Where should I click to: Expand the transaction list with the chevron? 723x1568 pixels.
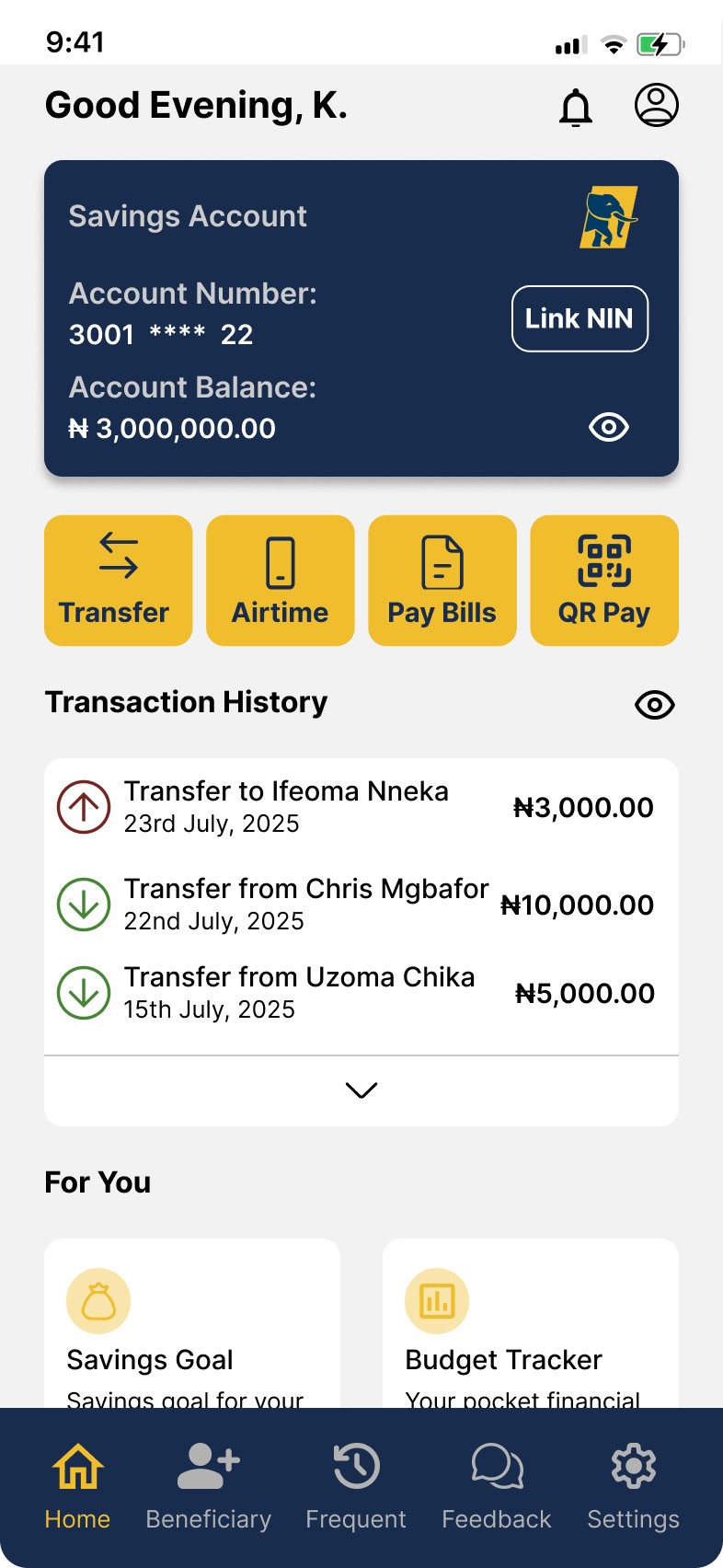pos(361,1090)
